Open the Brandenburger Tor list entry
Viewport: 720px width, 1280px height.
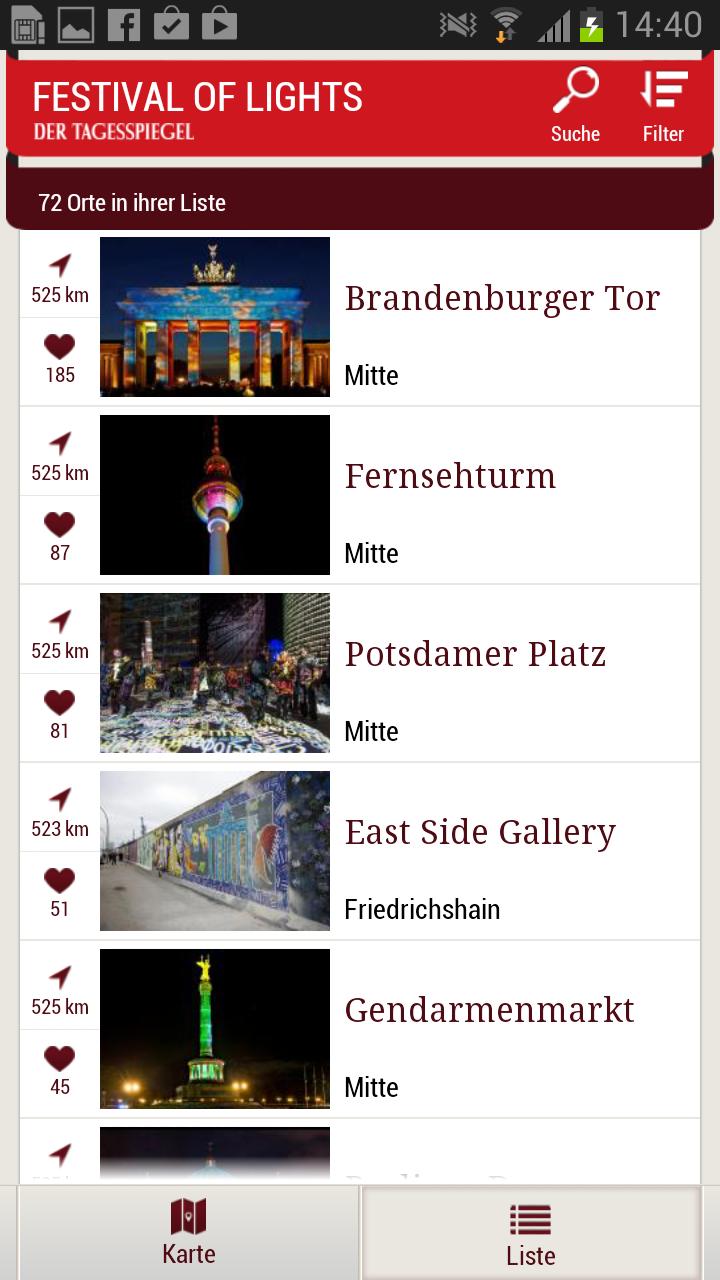[x=502, y=298]
